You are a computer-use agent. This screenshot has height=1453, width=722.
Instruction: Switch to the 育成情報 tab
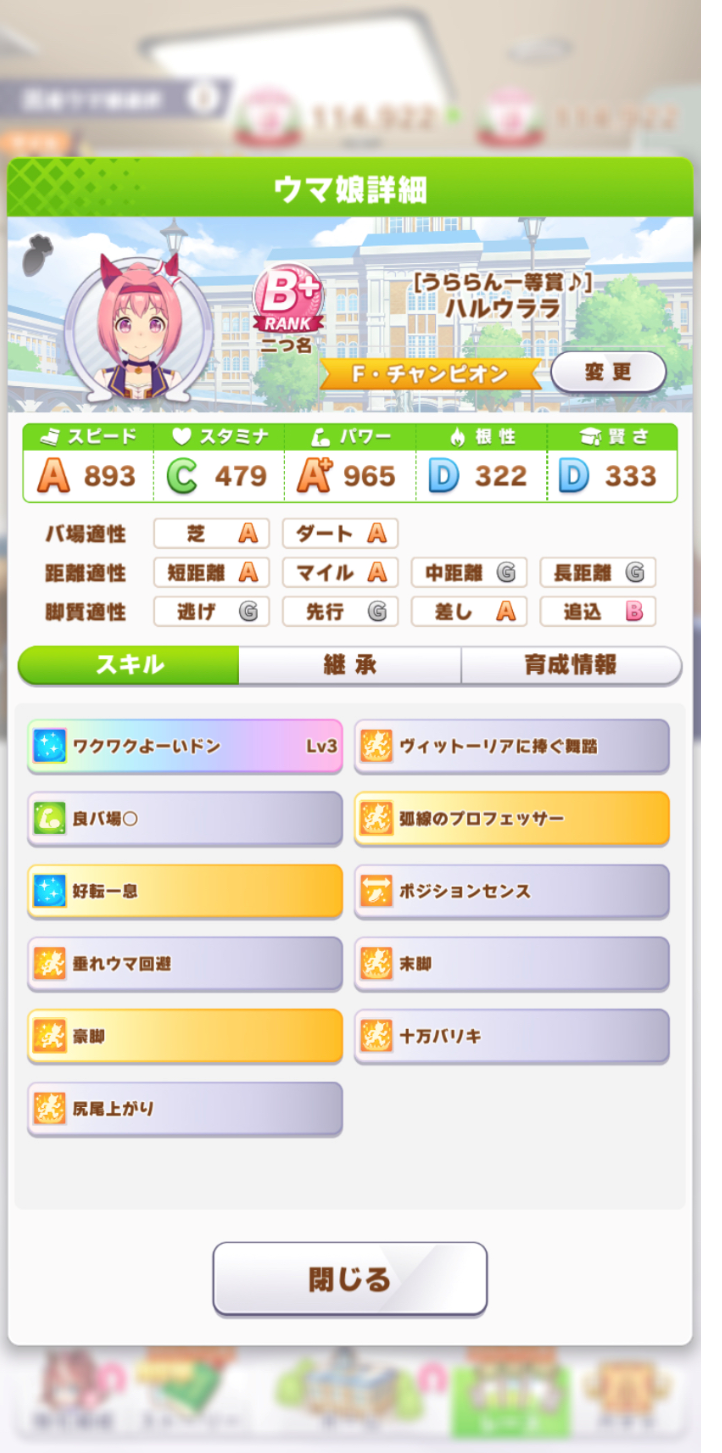coord(571,665)
